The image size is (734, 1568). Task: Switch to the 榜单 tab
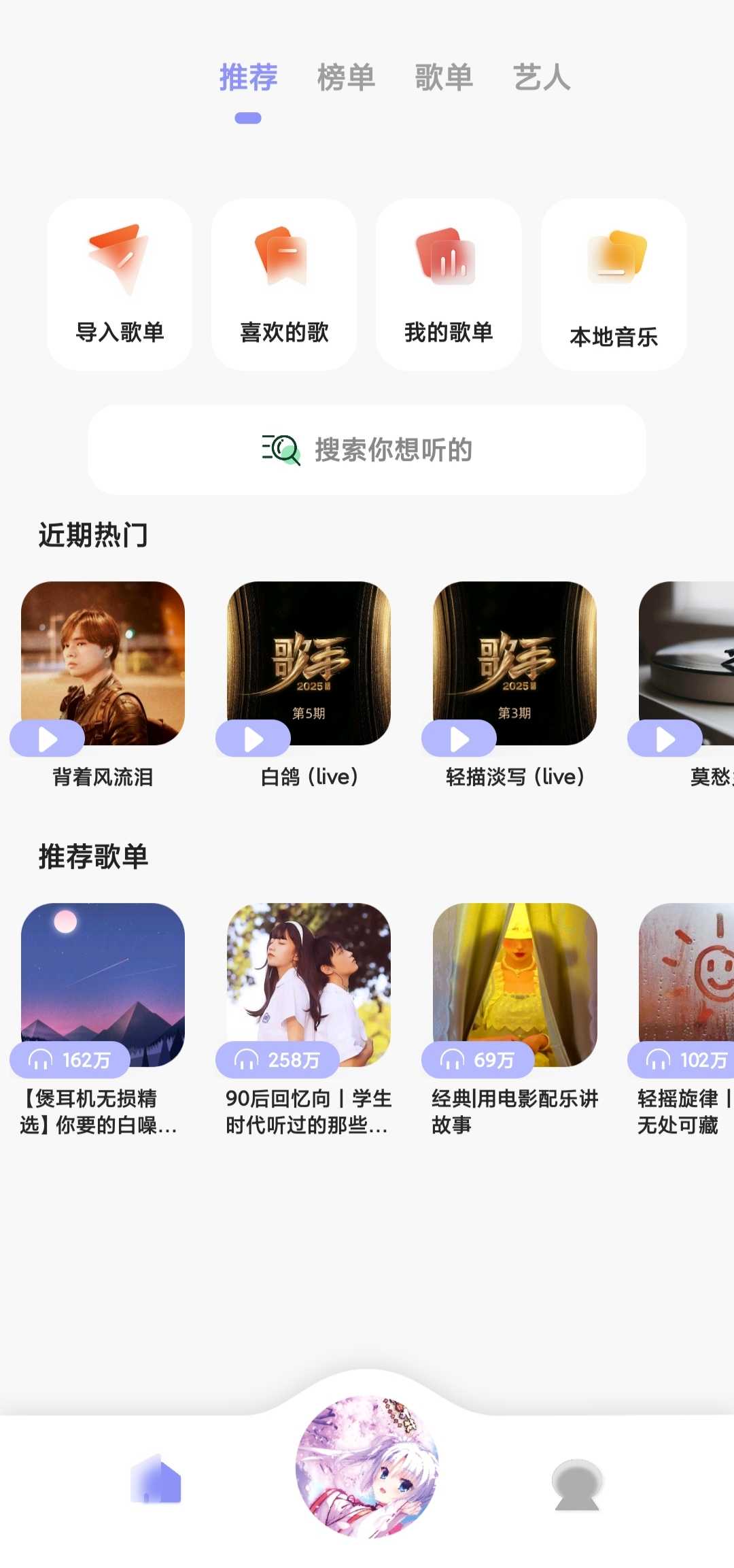346,78
